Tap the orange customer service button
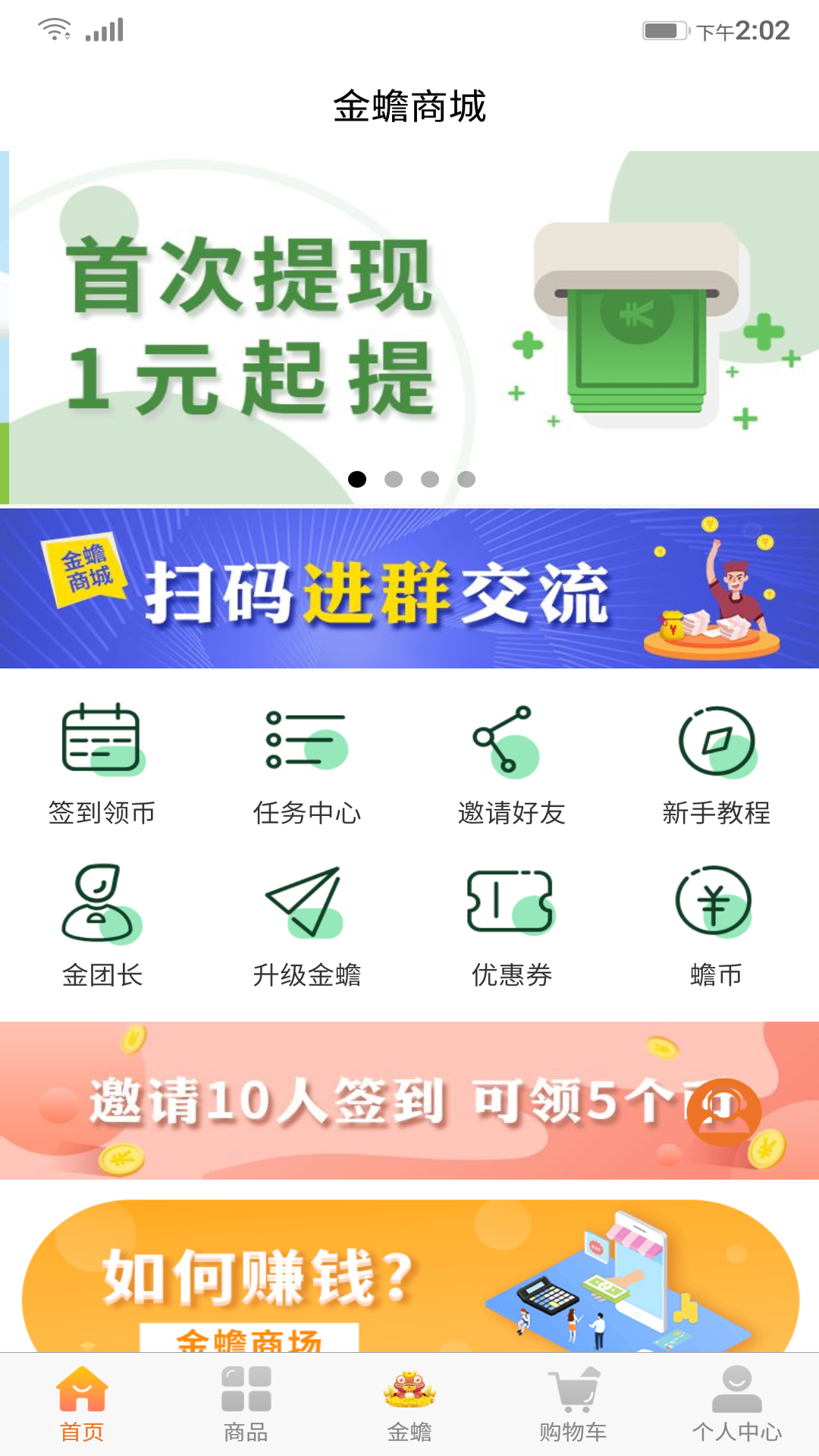The width and height of the screenshot is (819, 1456). 723,1112
